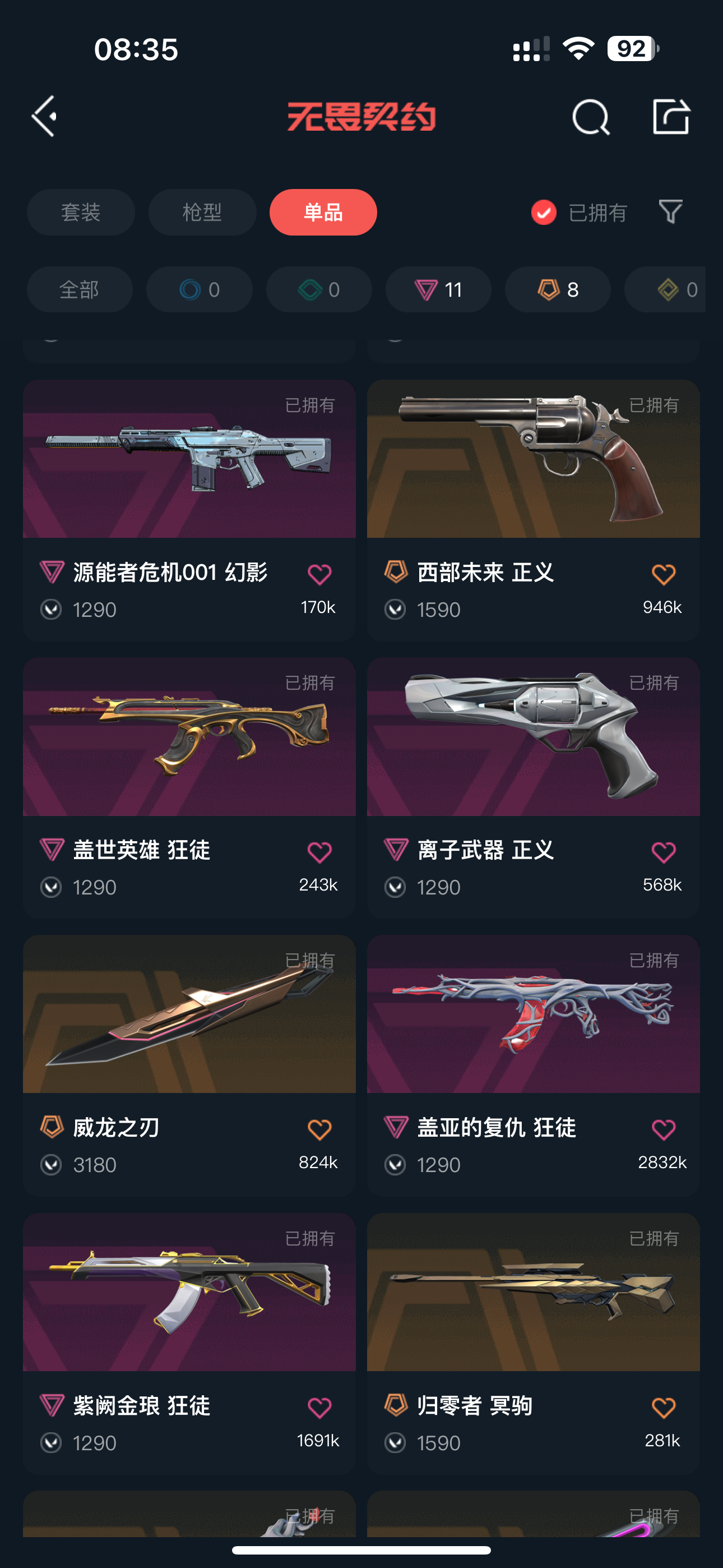Uncheck the 已拥有 owned filter
The image size is (723, 1568).
[x=579, y=213]
